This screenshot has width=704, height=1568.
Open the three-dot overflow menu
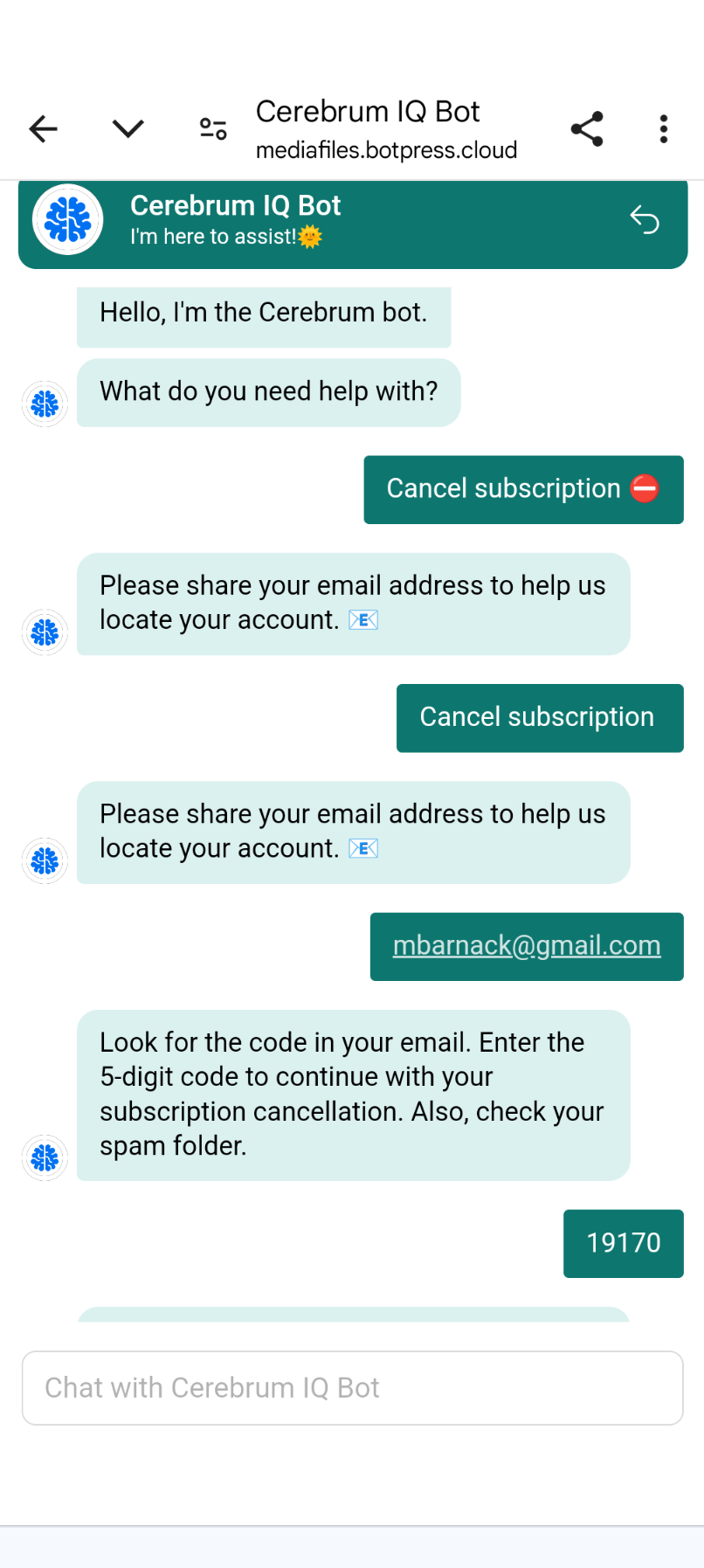[664, 129]
